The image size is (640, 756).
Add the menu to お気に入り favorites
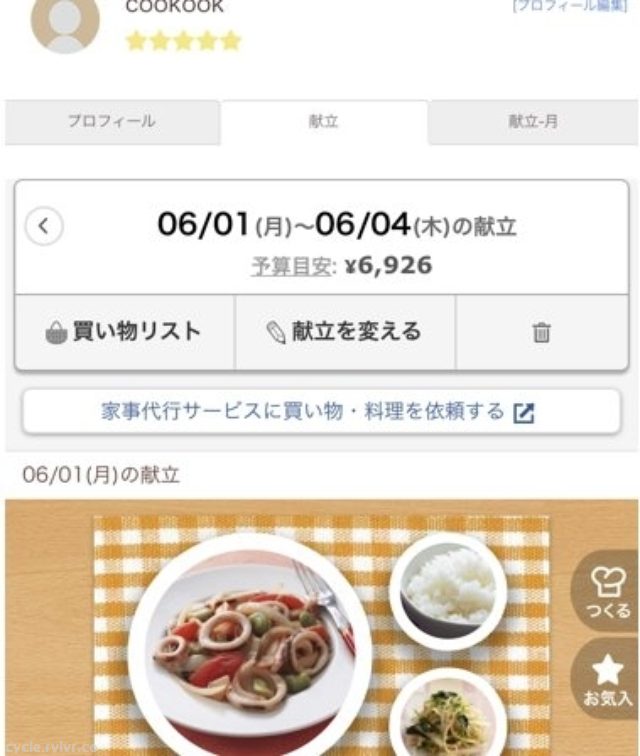tap(608, 680)
